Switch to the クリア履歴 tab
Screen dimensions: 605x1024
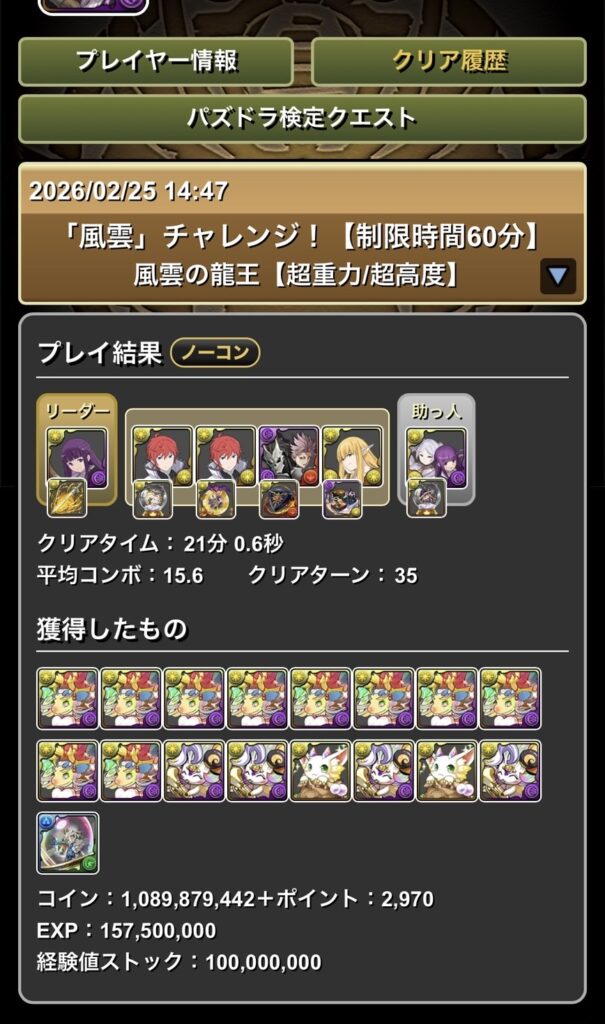click(448, 61)
